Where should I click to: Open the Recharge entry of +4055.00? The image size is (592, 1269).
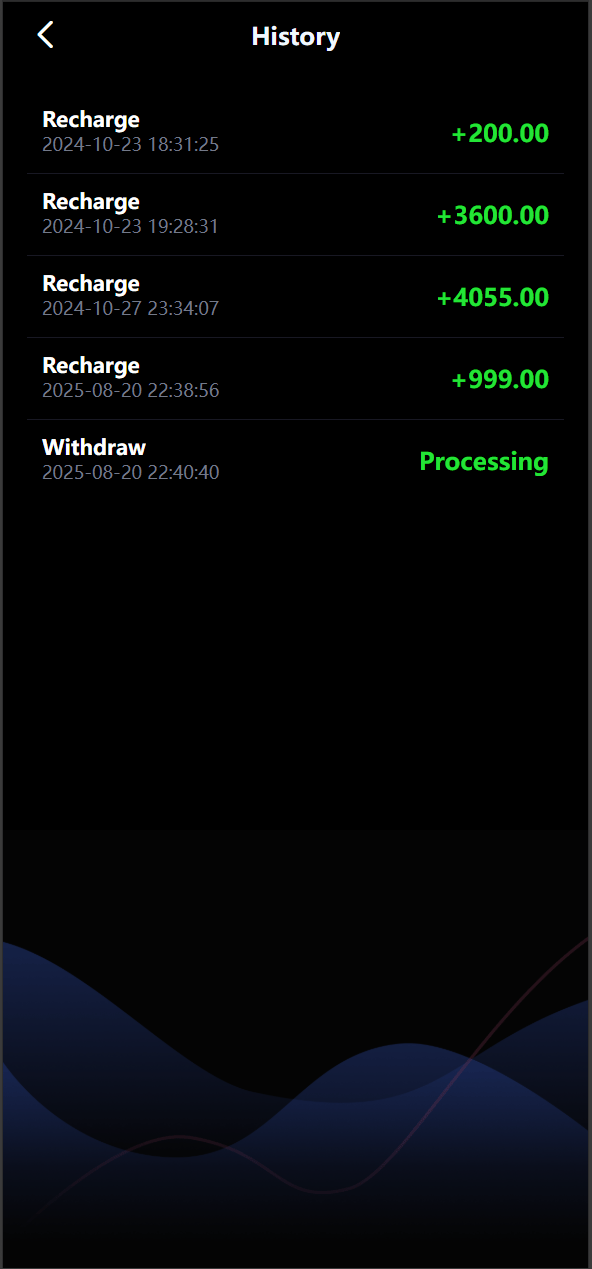[295, 296]
